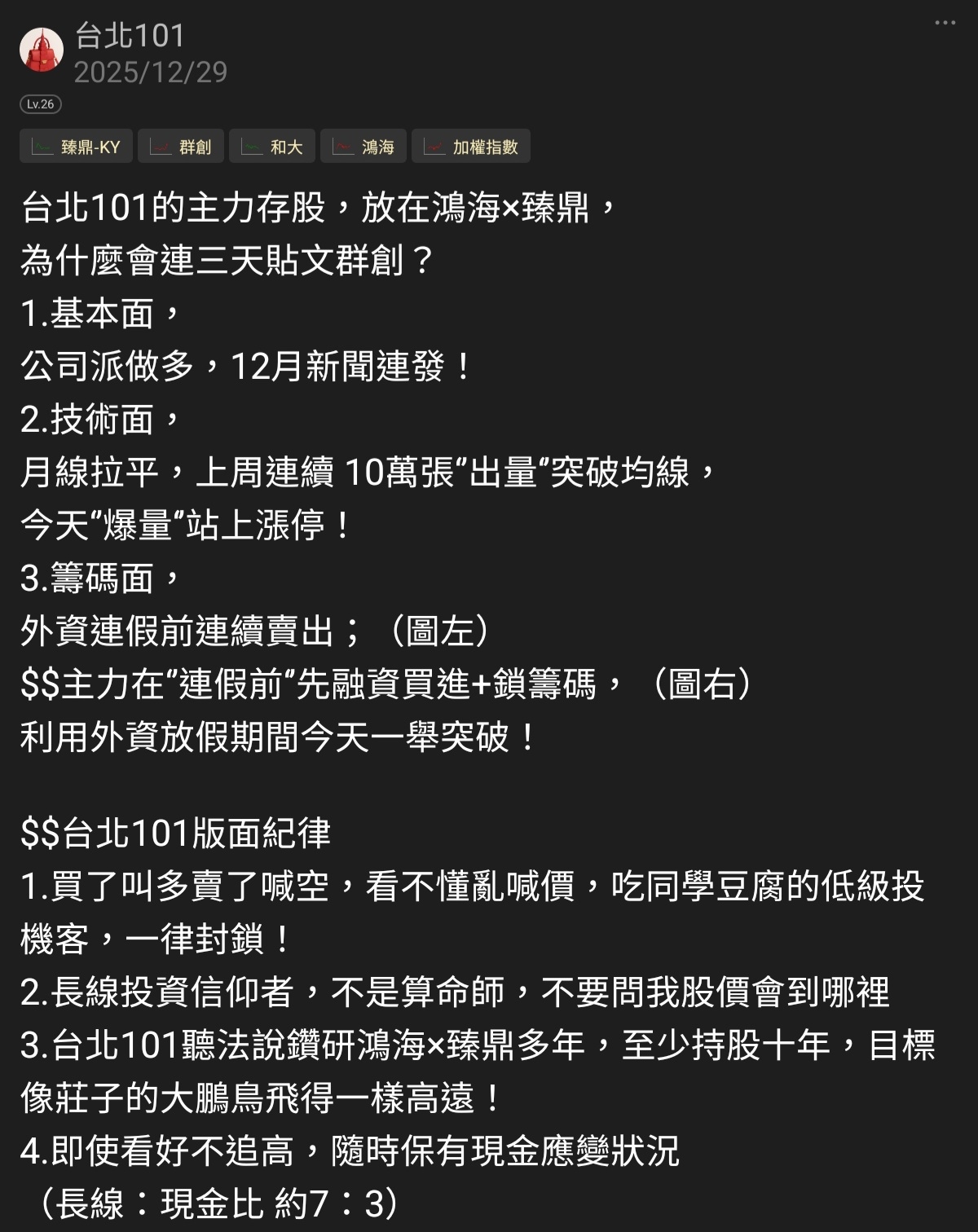978x1232 pixels.
Task: Open the 臻鼎-KY stock chip
Action: [76, 147]
